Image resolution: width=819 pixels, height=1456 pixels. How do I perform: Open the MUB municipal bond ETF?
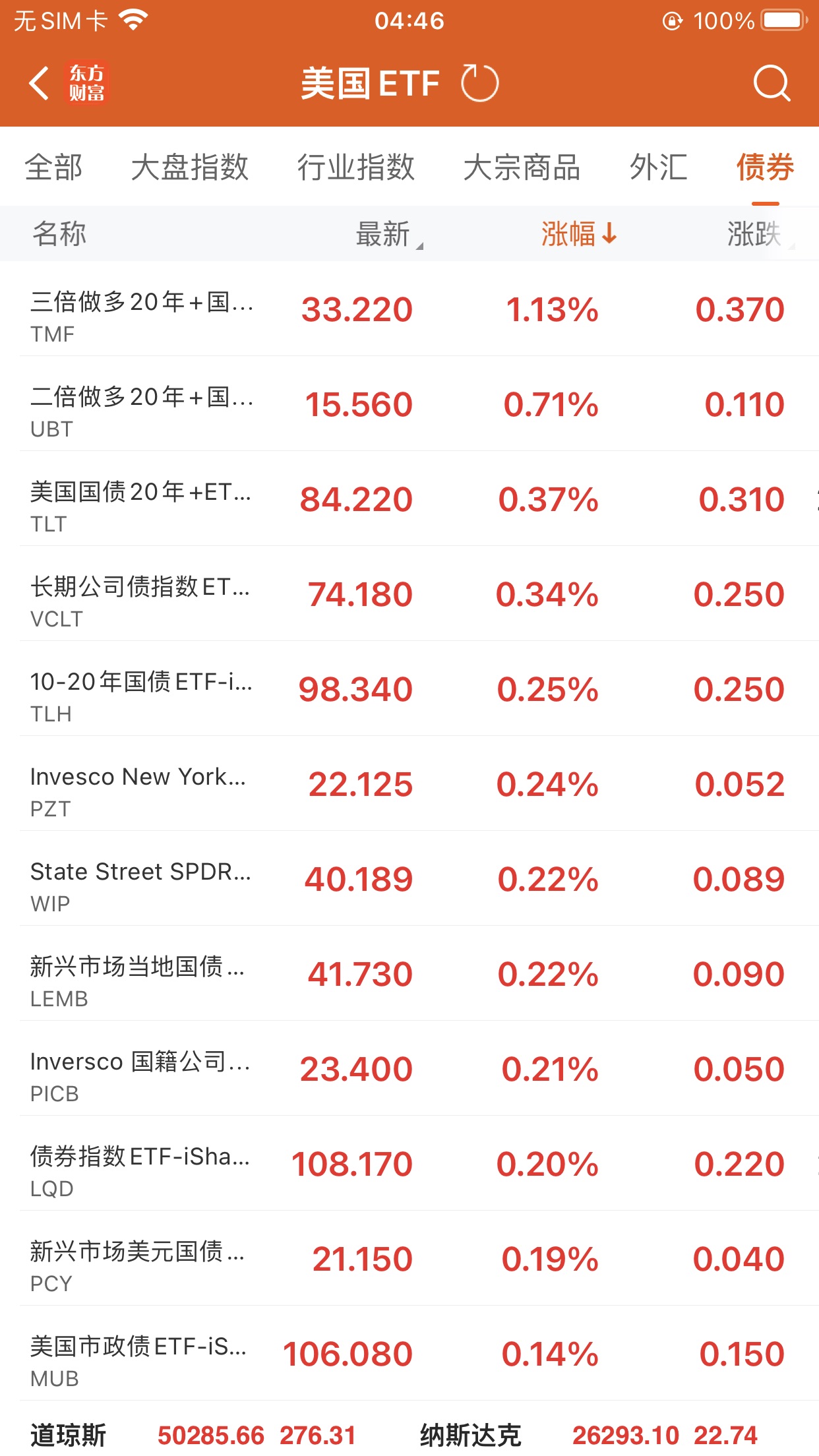coord(409,1354)
